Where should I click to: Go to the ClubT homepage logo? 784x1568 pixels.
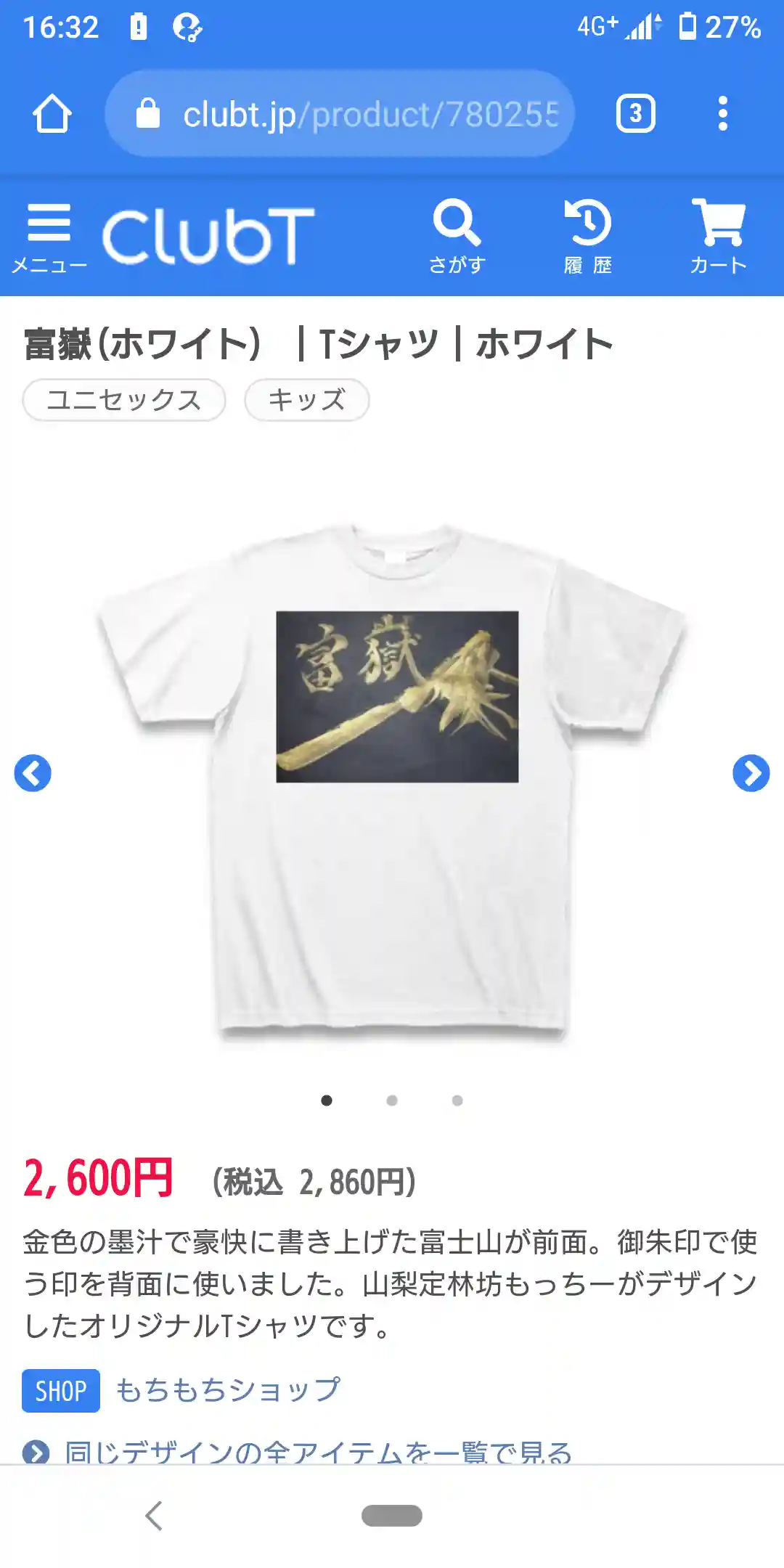coord(208,236)
